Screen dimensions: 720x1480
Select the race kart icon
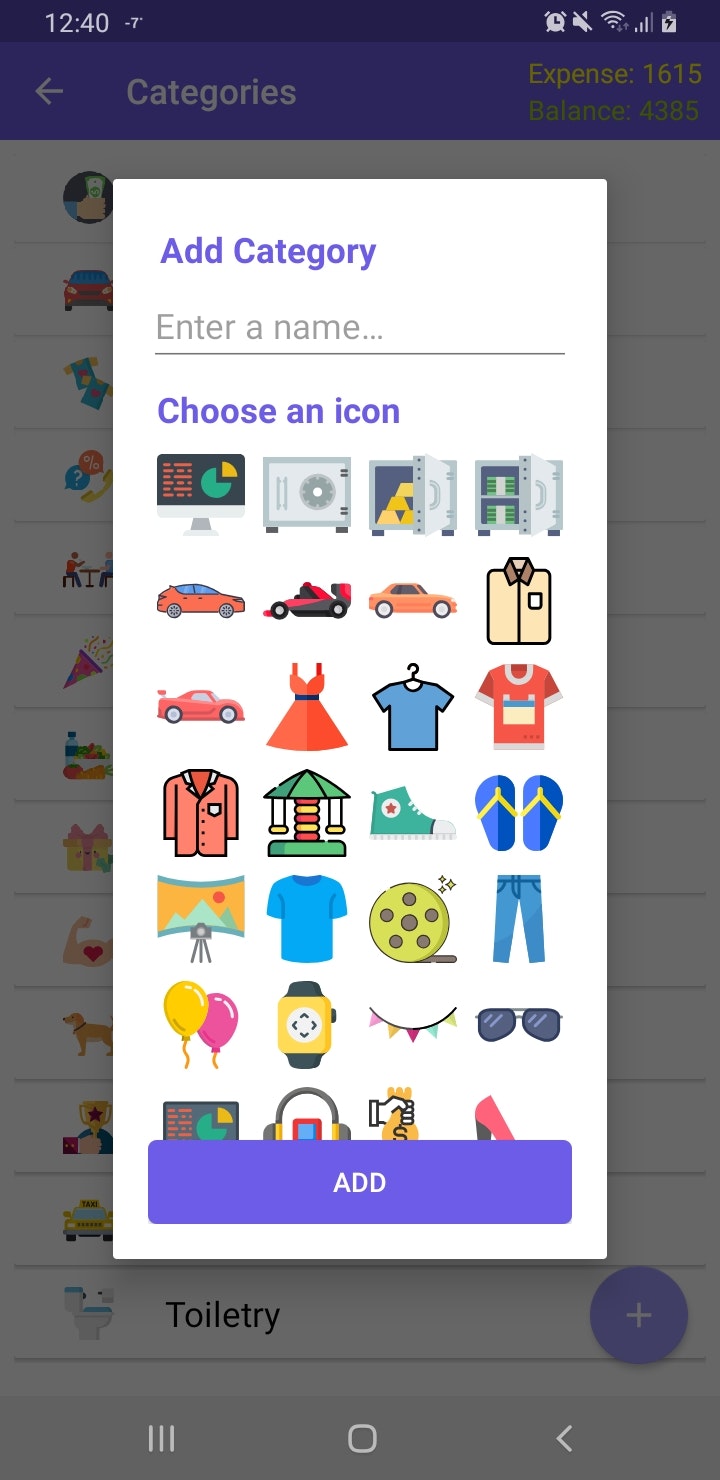(x=307, y=600)
